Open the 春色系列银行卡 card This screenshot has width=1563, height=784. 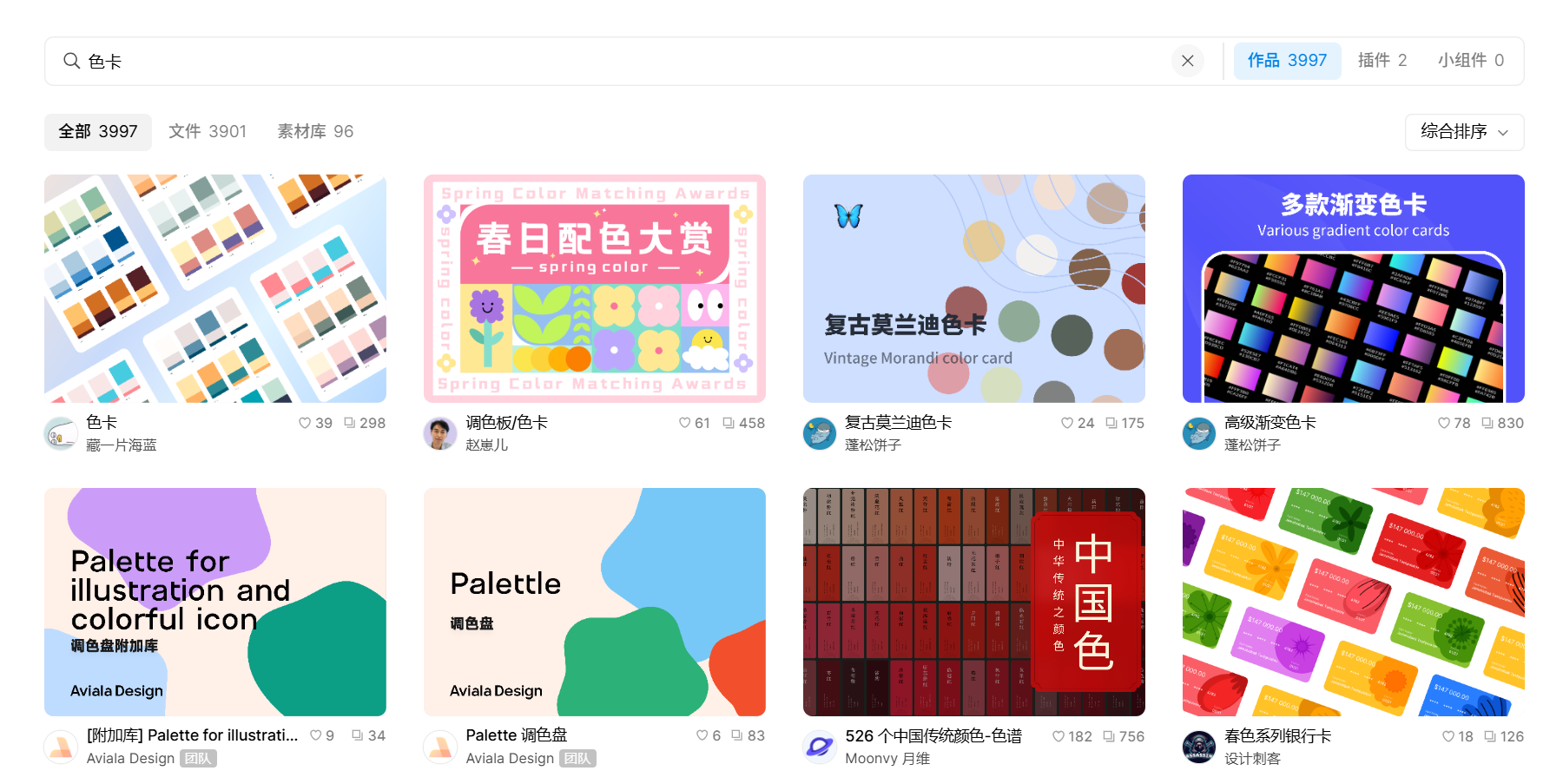(x=1353, y=602)
